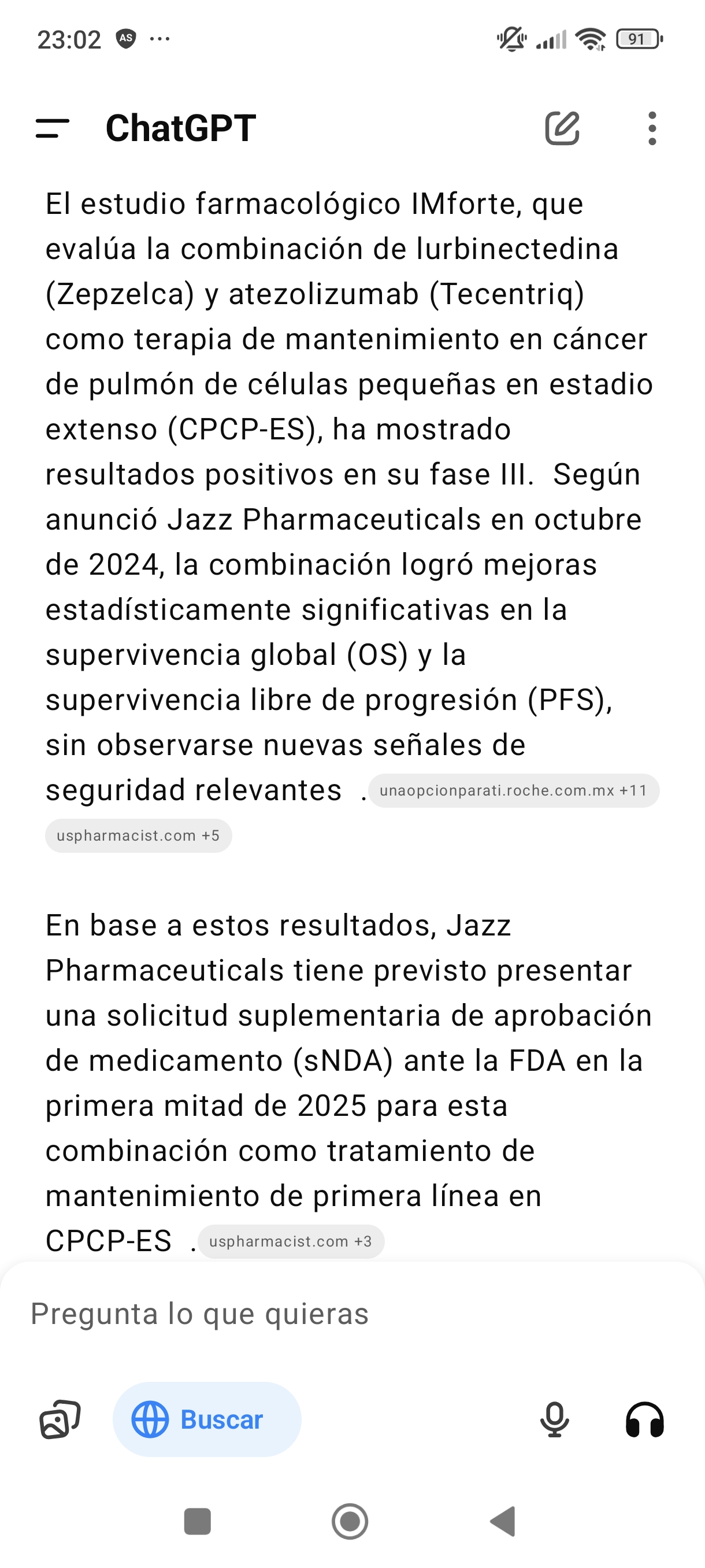
Task: Focus the "Pregunta lo que quieras" field
Action: point(352,1314)
